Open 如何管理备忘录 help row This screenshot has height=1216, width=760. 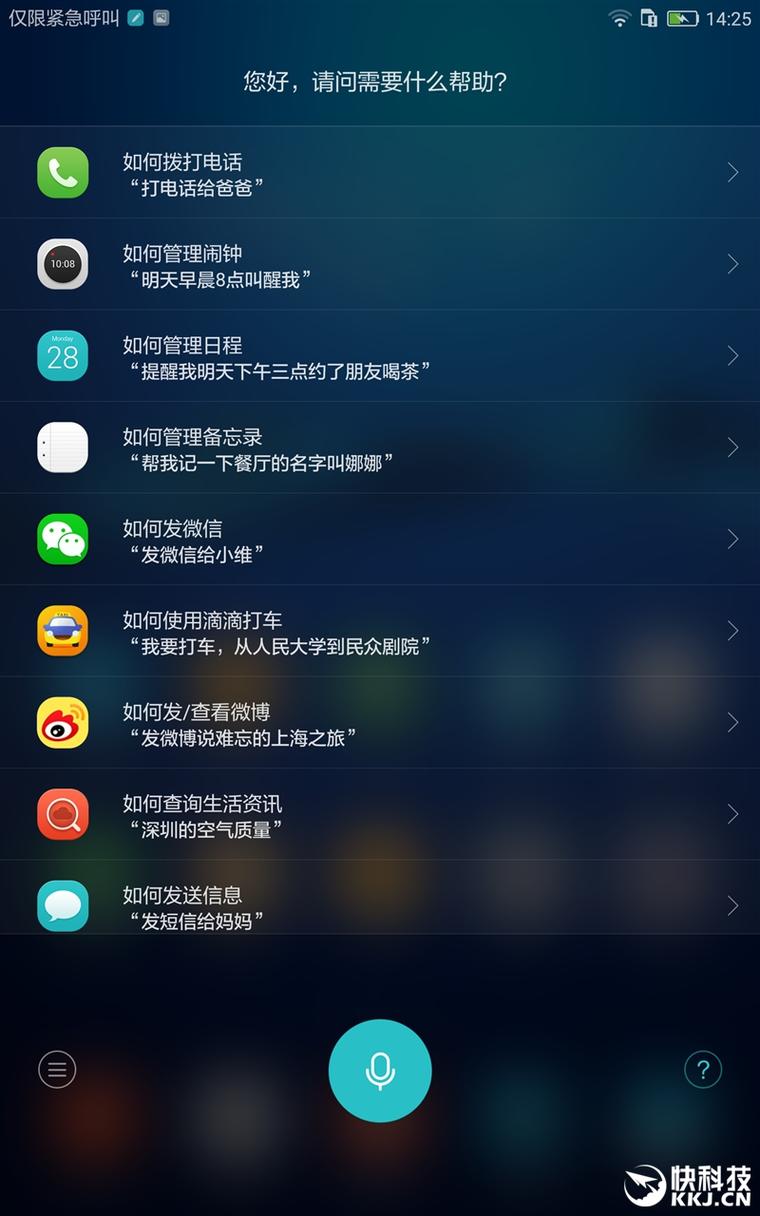point(380,447)
